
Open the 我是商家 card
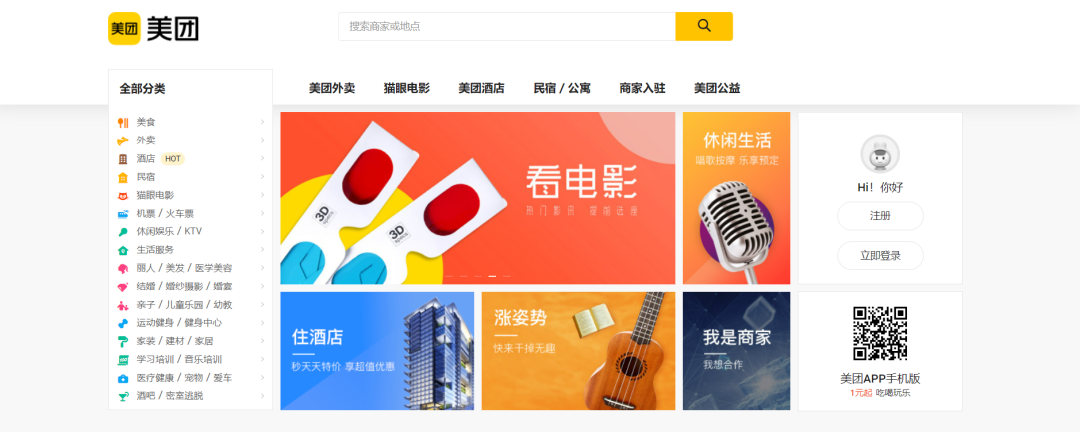pyautogui.click(x=736, y=350)
